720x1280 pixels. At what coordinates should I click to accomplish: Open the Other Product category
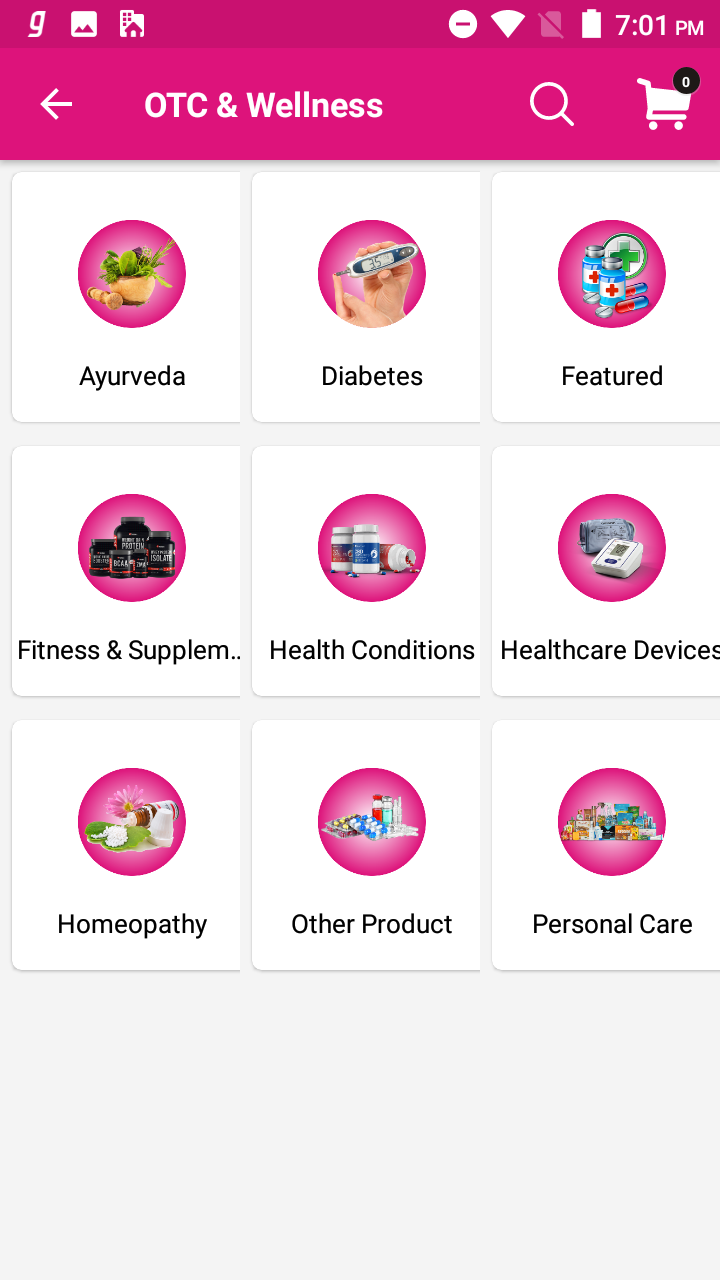(x=366, y=845)
